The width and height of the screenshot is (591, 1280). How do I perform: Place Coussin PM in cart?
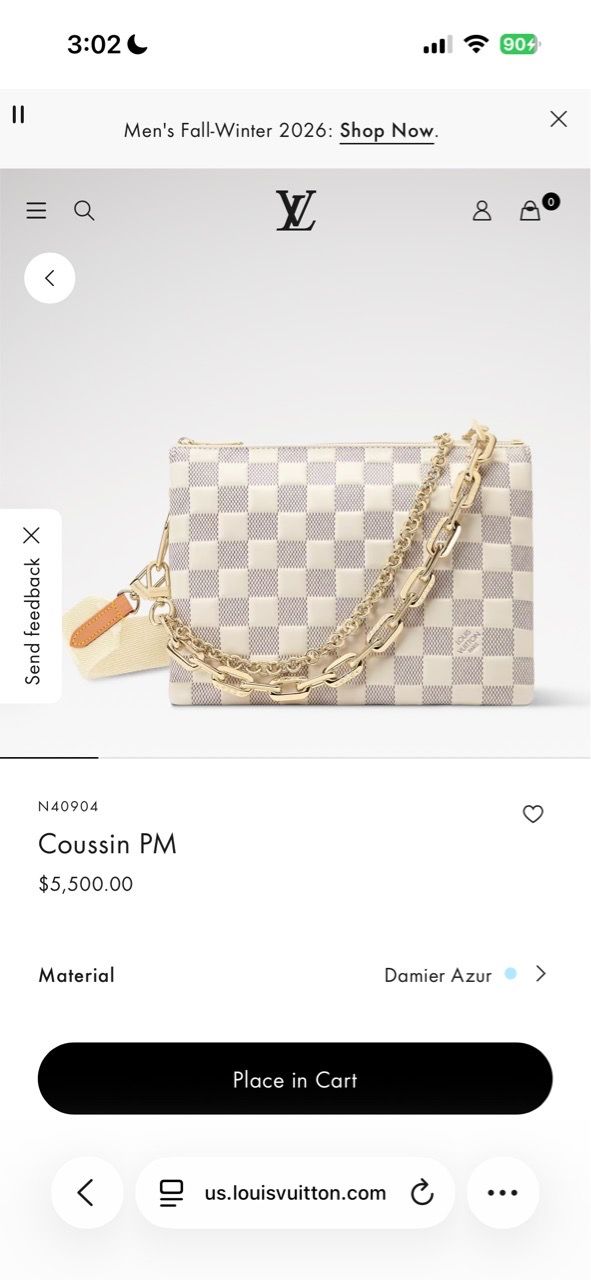(295, 1079)
